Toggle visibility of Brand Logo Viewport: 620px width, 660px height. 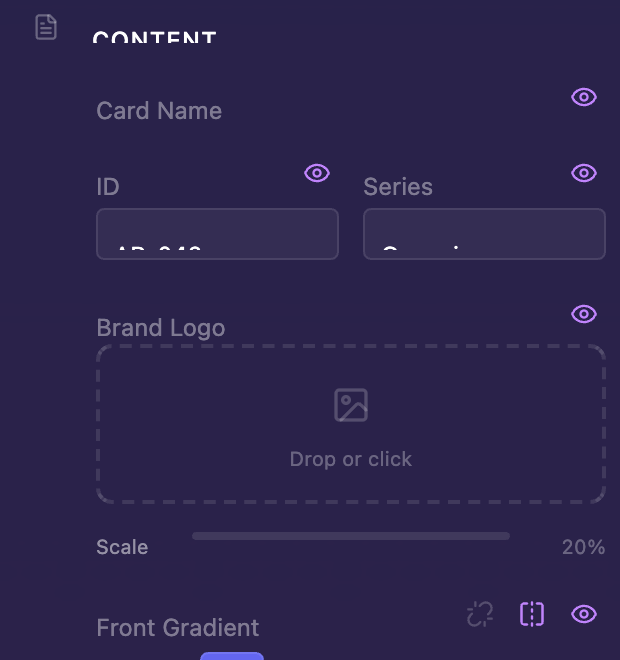coord(584,314)
